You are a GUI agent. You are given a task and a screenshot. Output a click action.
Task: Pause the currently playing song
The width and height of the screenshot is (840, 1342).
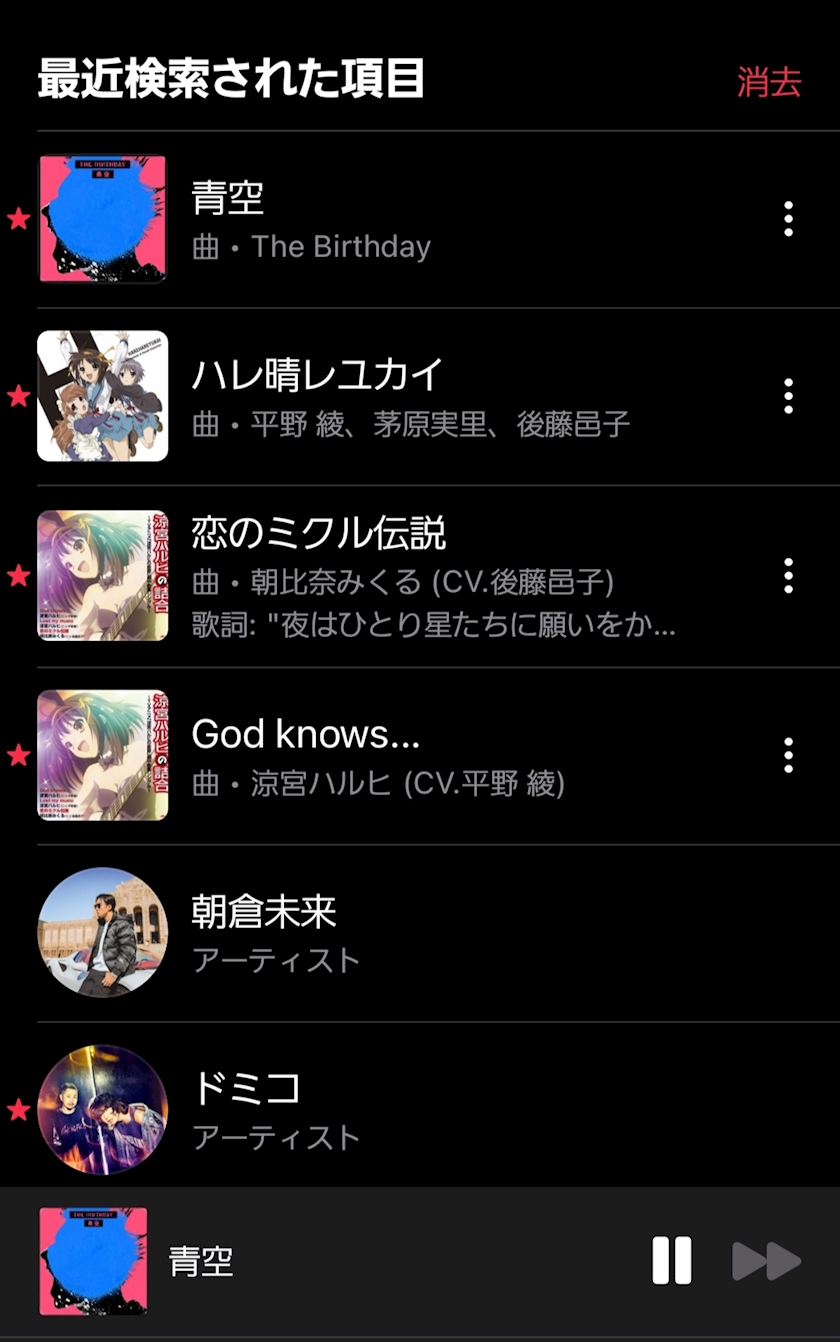coord(671,1261)
